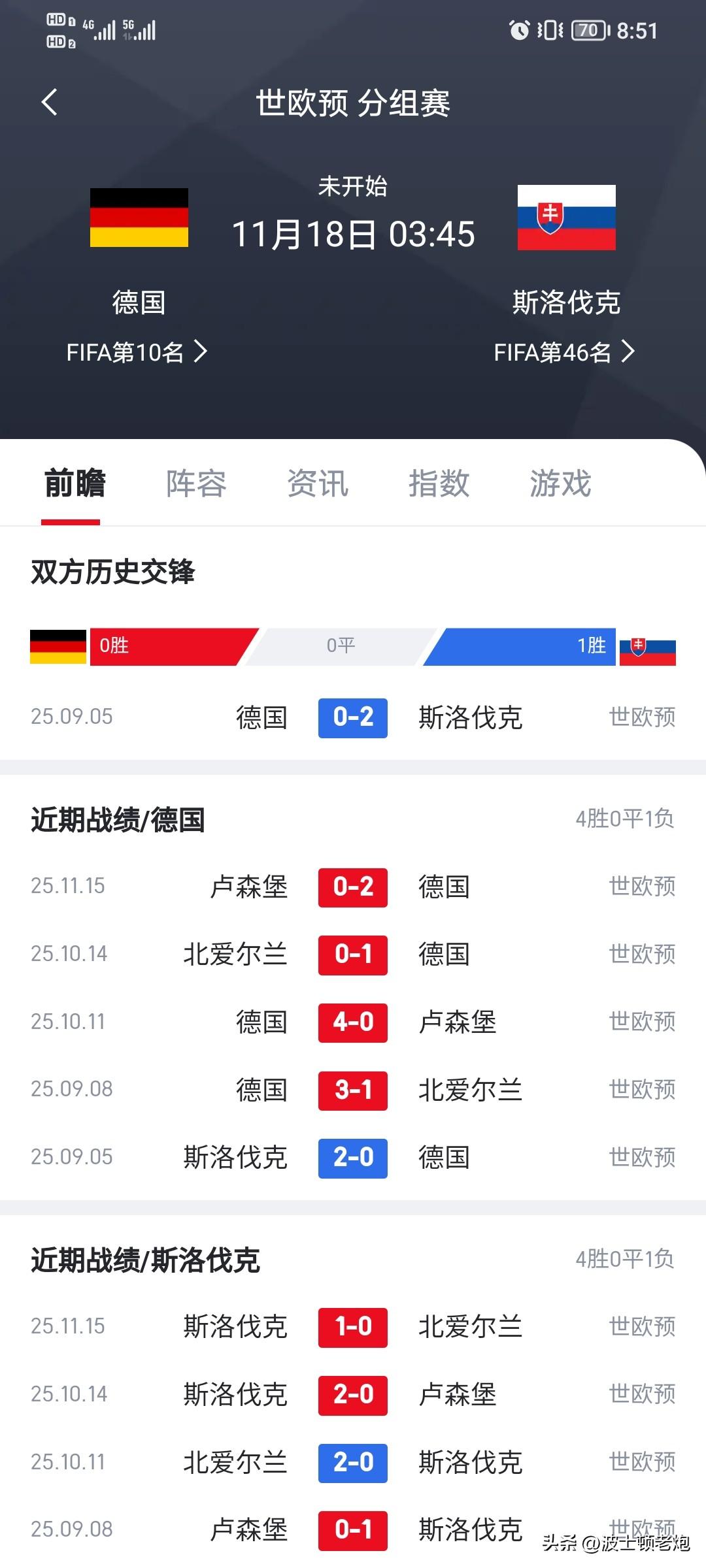Open the 0-2 head-to-head match result
The height and width of the screenshot is (1568, 706).
[352, 719]
